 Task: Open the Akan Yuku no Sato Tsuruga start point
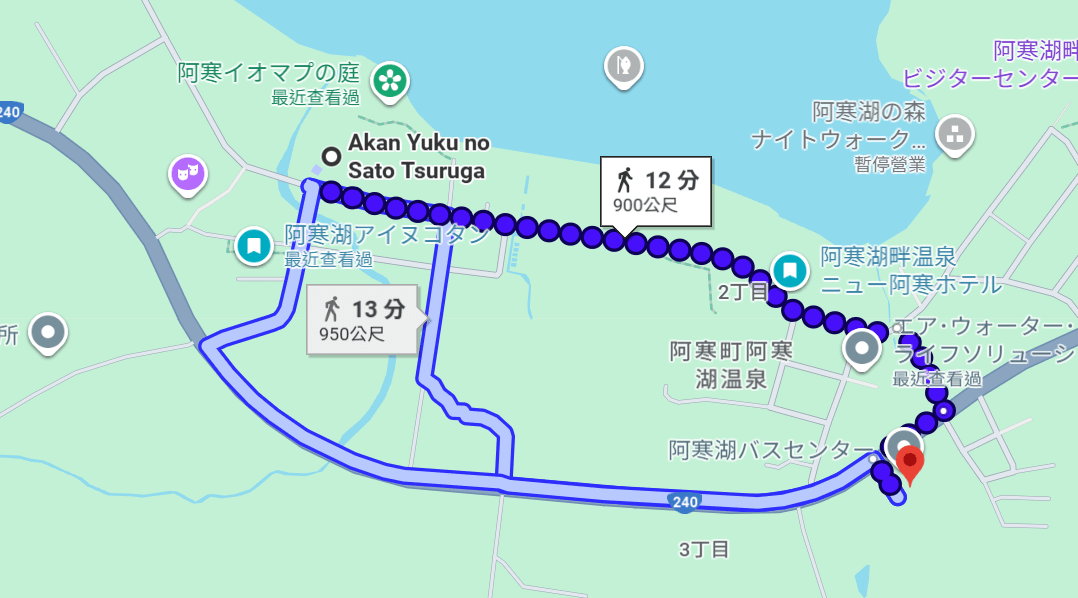(331, 155)
